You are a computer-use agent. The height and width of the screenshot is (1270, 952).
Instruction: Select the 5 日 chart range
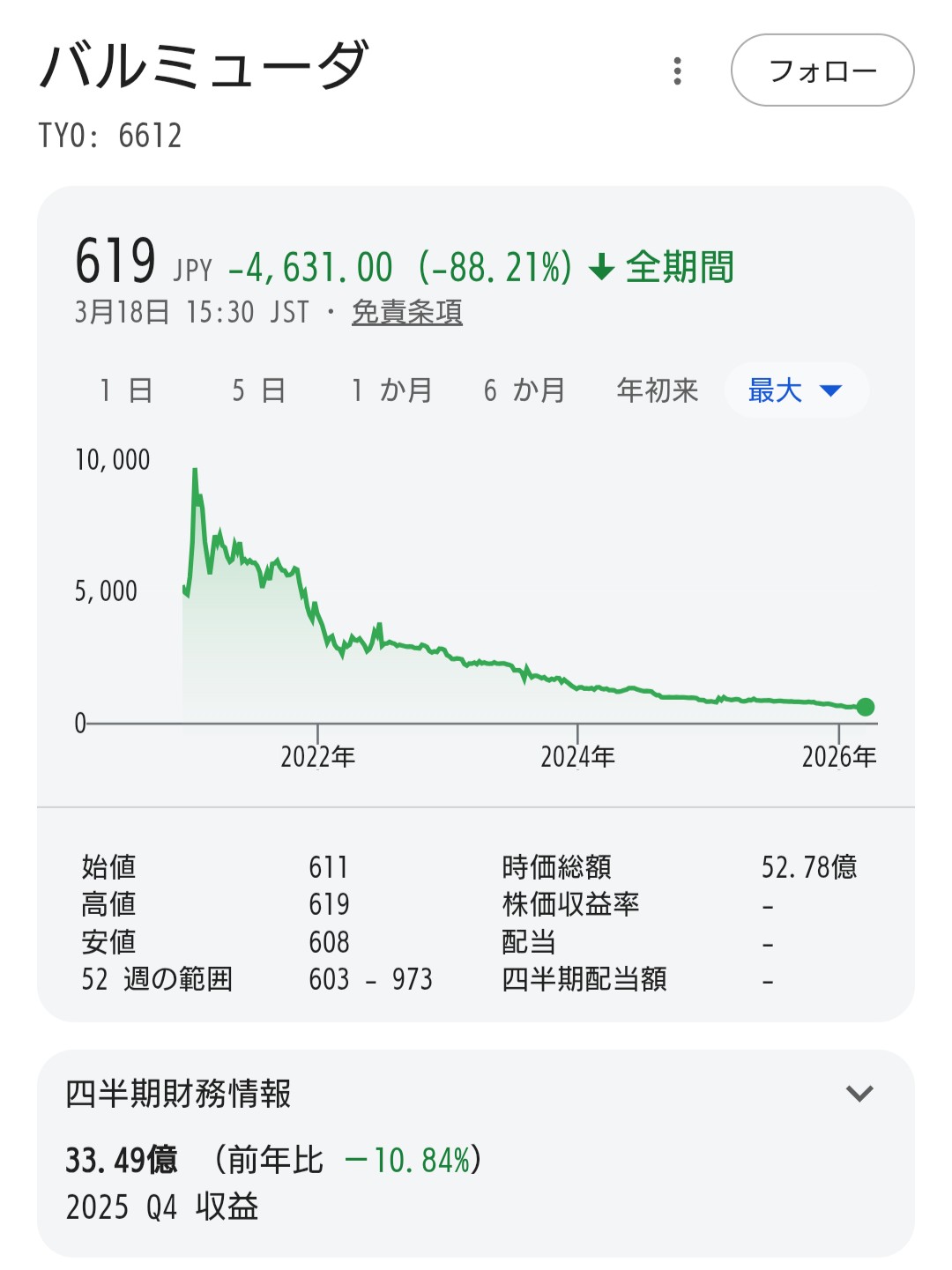point(258,390)
